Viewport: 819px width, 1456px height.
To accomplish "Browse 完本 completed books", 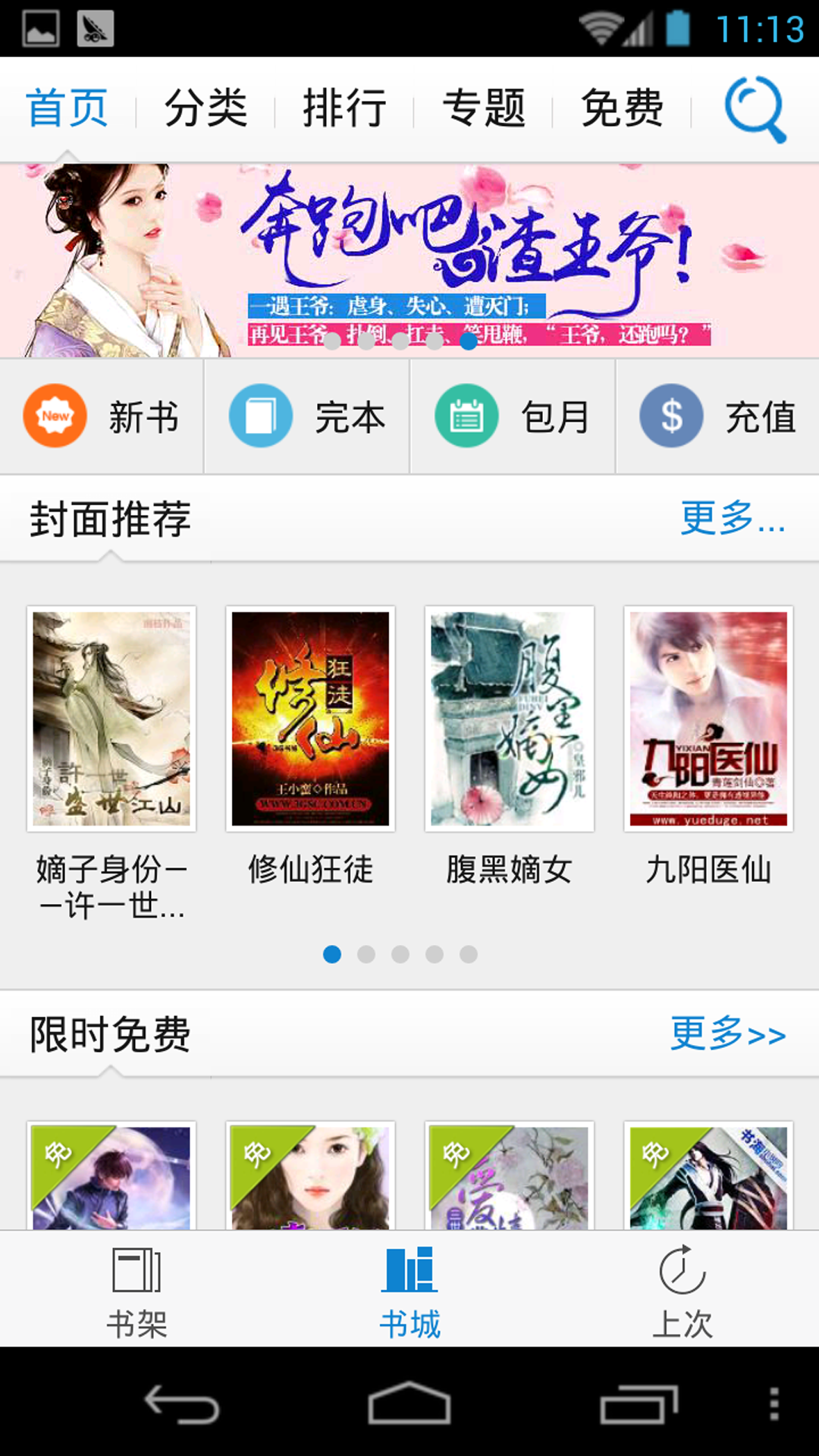I will coord(307,416).
